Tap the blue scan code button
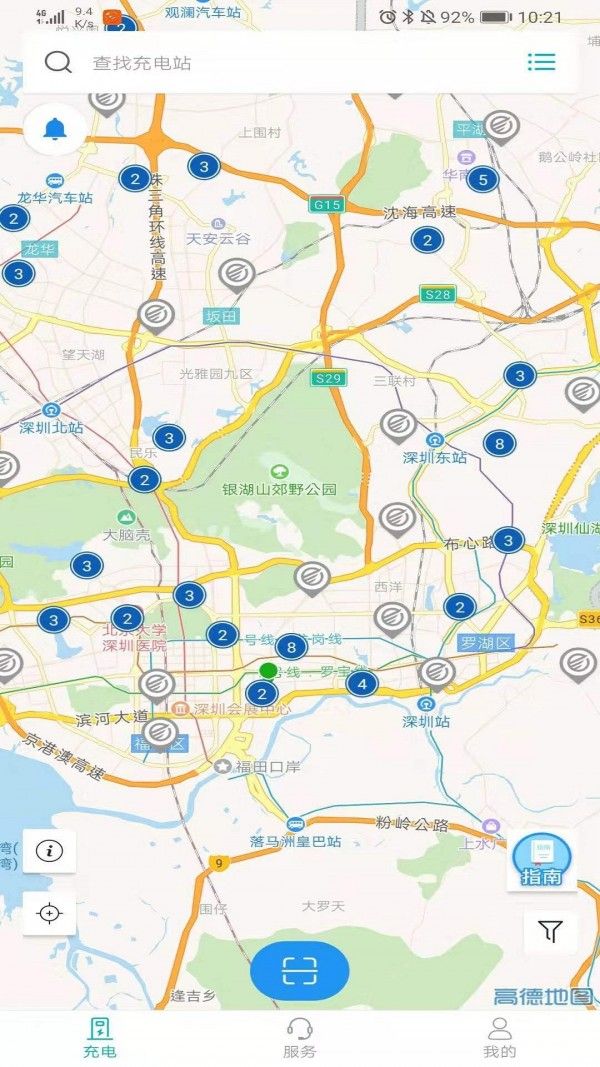The image size is (600, 1067). (299, 970)
